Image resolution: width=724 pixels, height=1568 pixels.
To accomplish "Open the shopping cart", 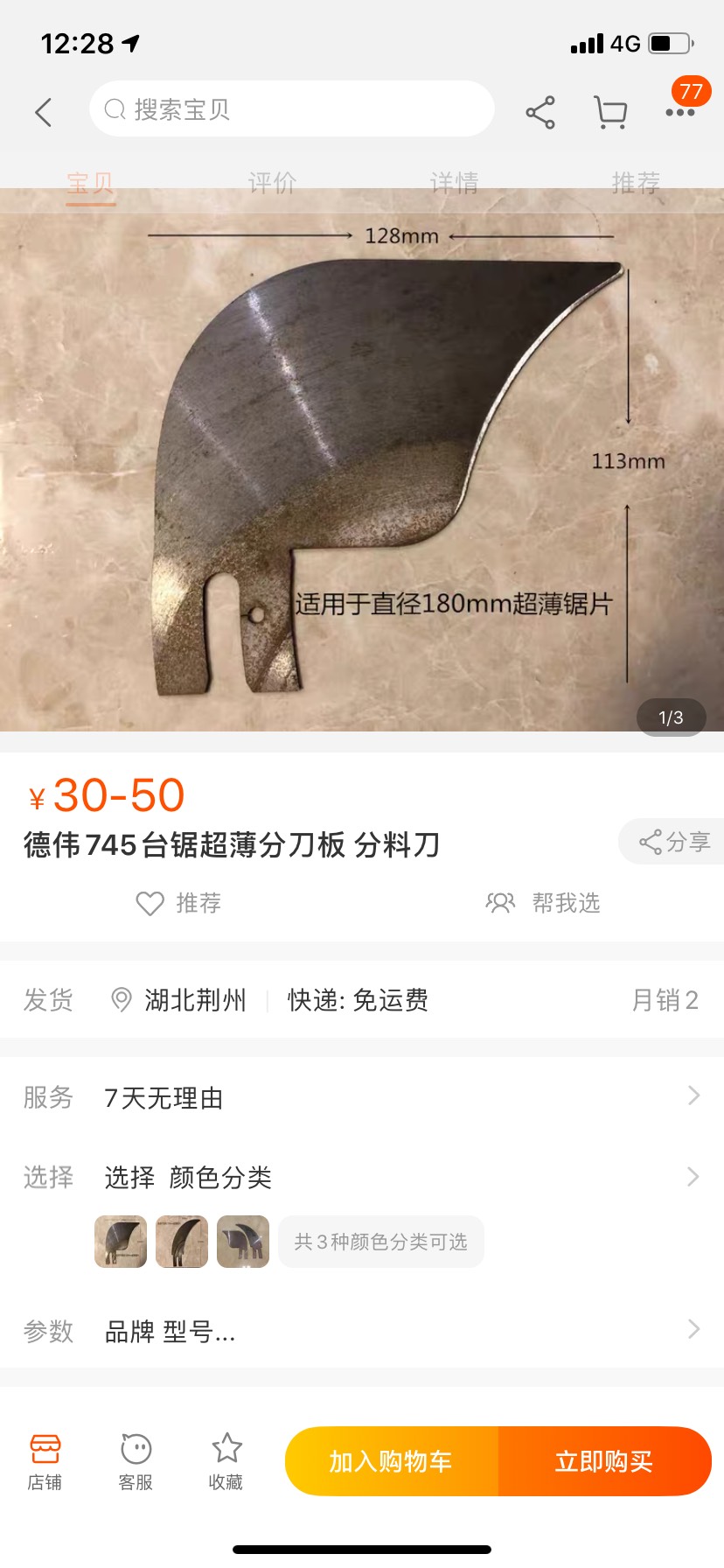I will pos(610,112).
